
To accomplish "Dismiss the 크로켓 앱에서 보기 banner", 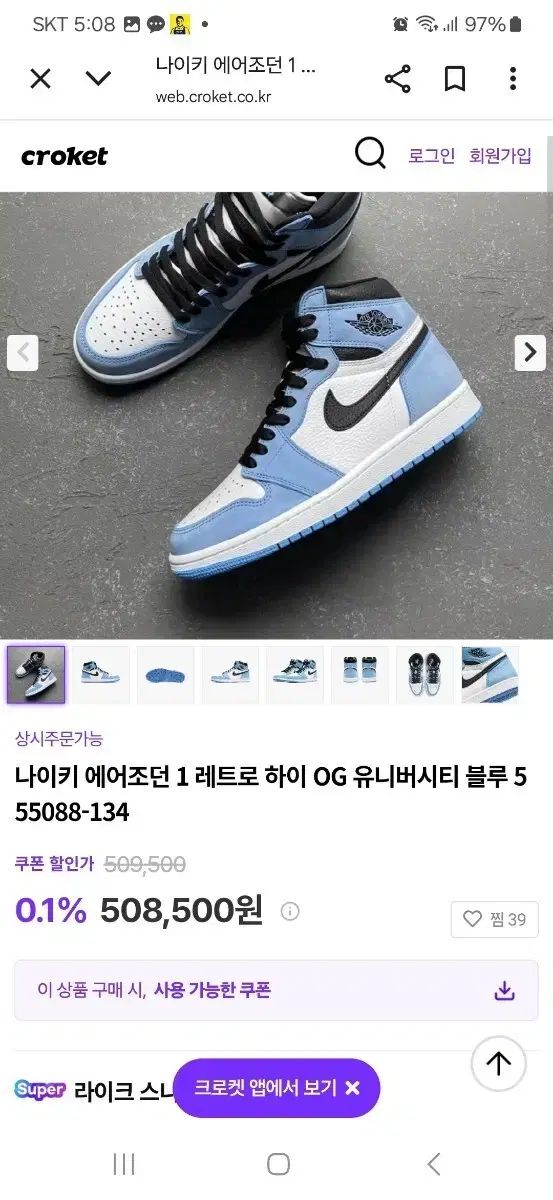I will coord(352,1088).
